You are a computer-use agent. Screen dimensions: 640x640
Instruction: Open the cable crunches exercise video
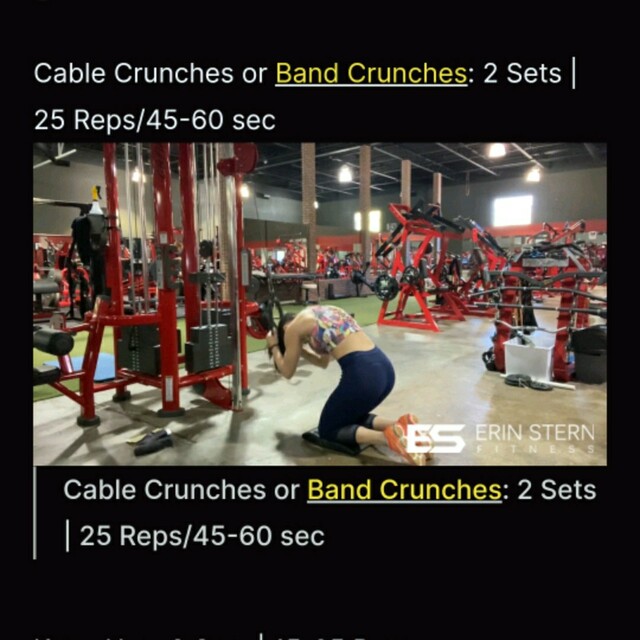pos(320,304)
